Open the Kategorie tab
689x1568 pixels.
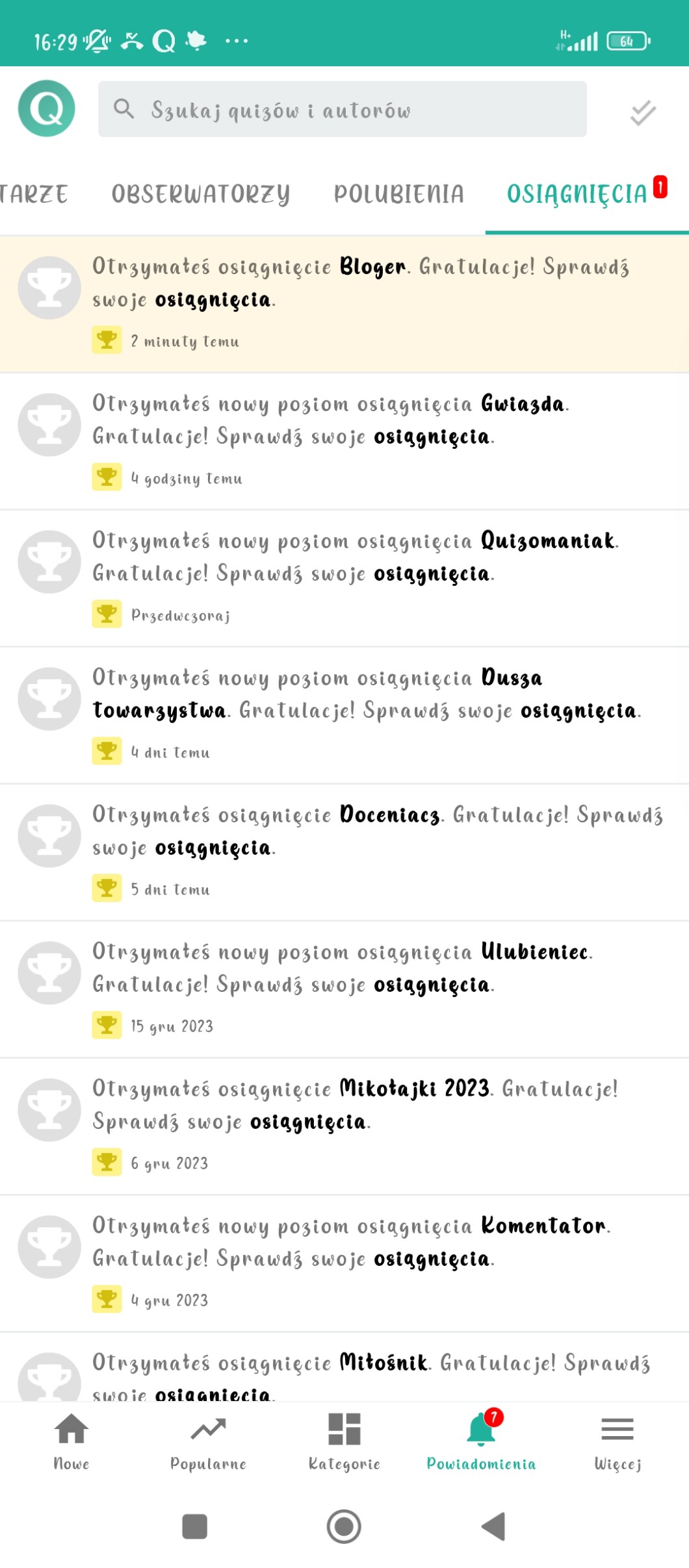tap(344, 1441)
